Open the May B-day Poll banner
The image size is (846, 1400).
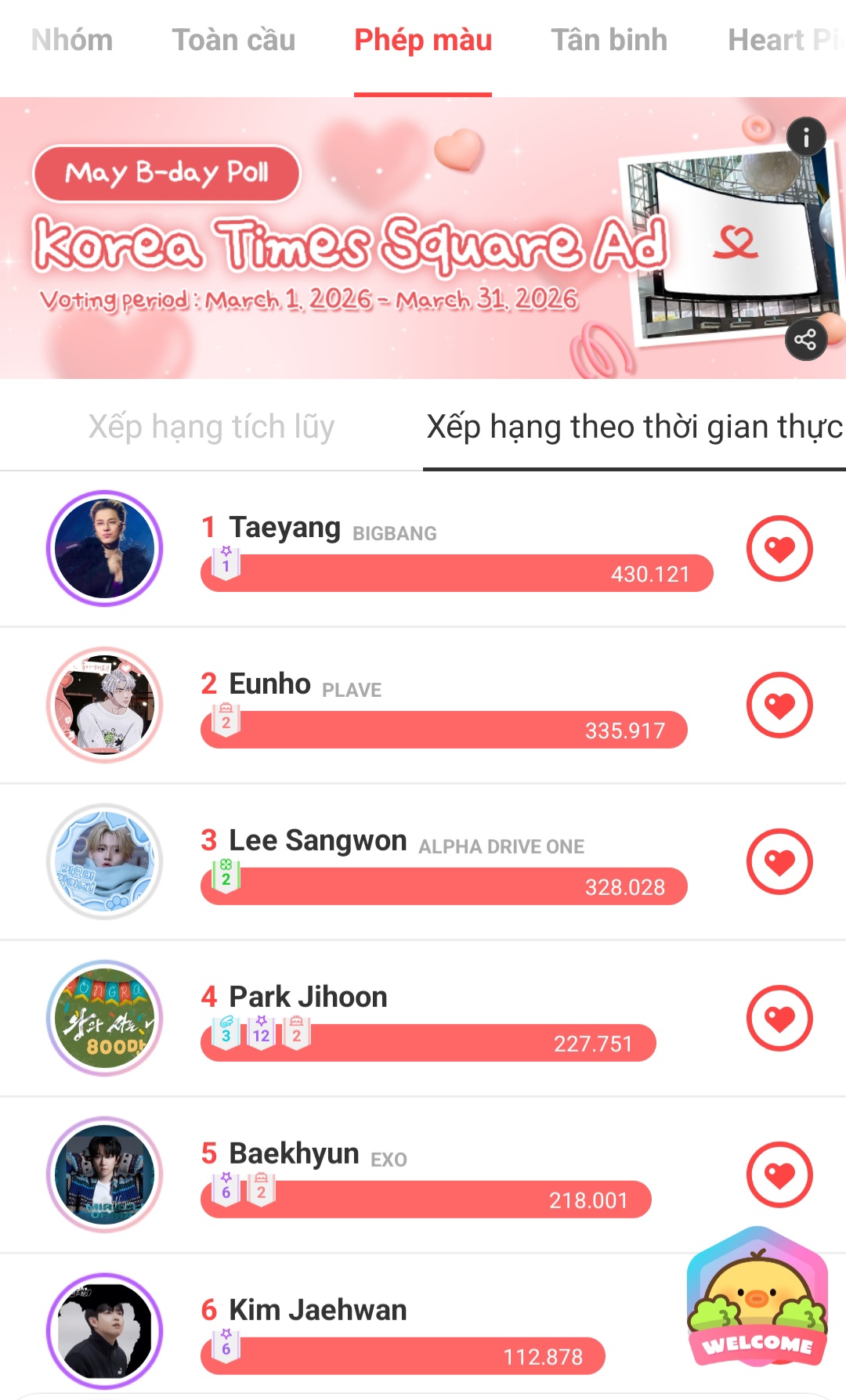166,174
